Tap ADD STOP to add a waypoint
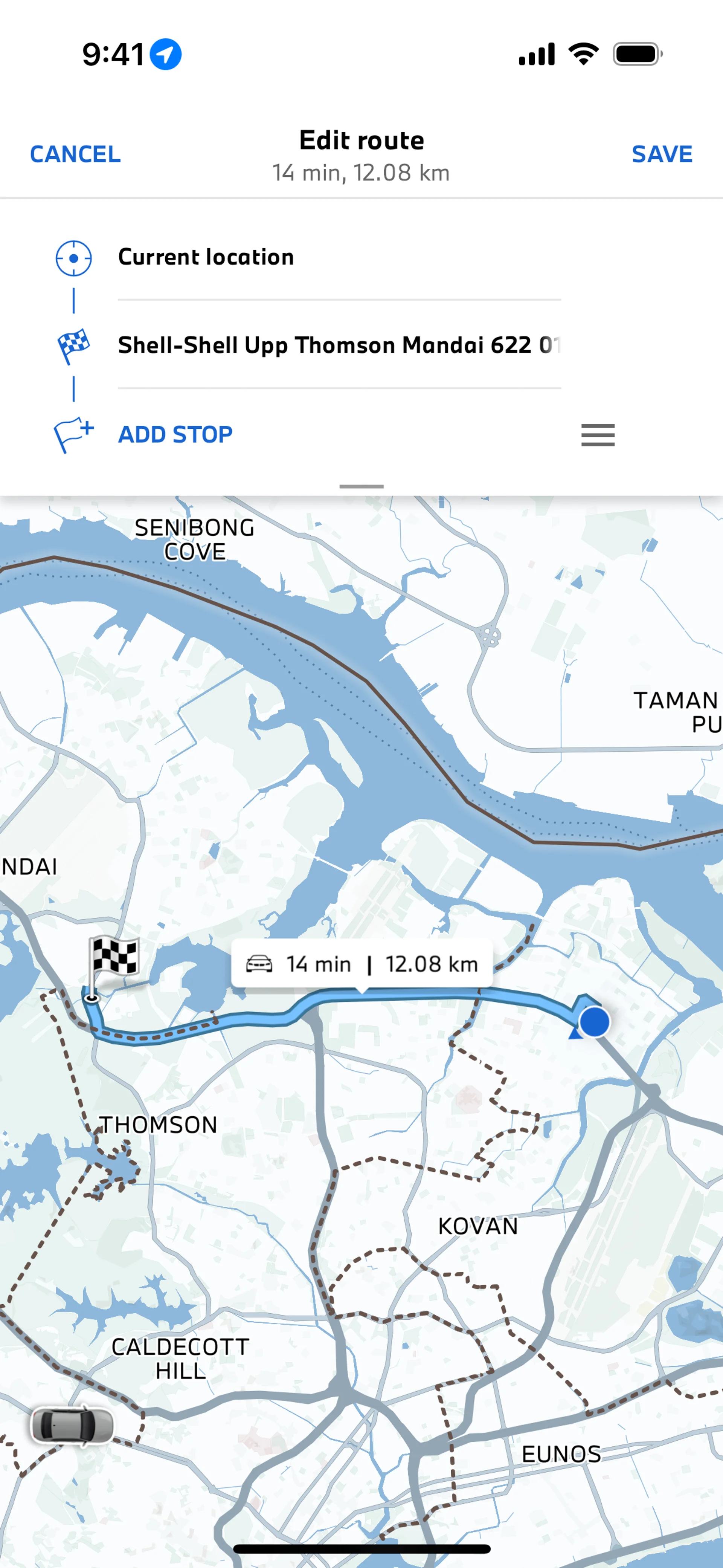Image resolution: width=723 pixels, height=1568 pixels. pos(175,435)
